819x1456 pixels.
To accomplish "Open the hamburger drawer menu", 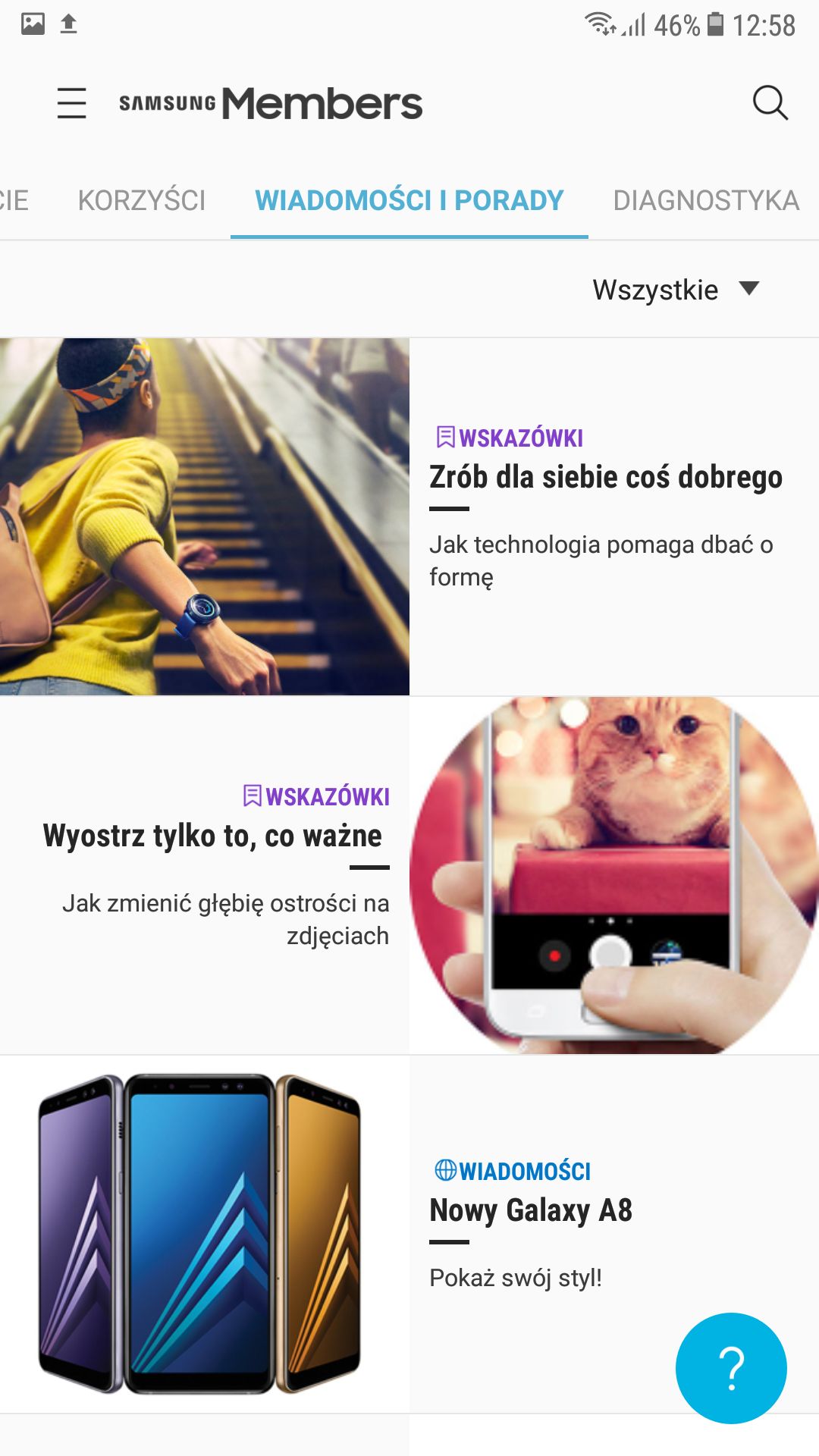I will [71, 103].
